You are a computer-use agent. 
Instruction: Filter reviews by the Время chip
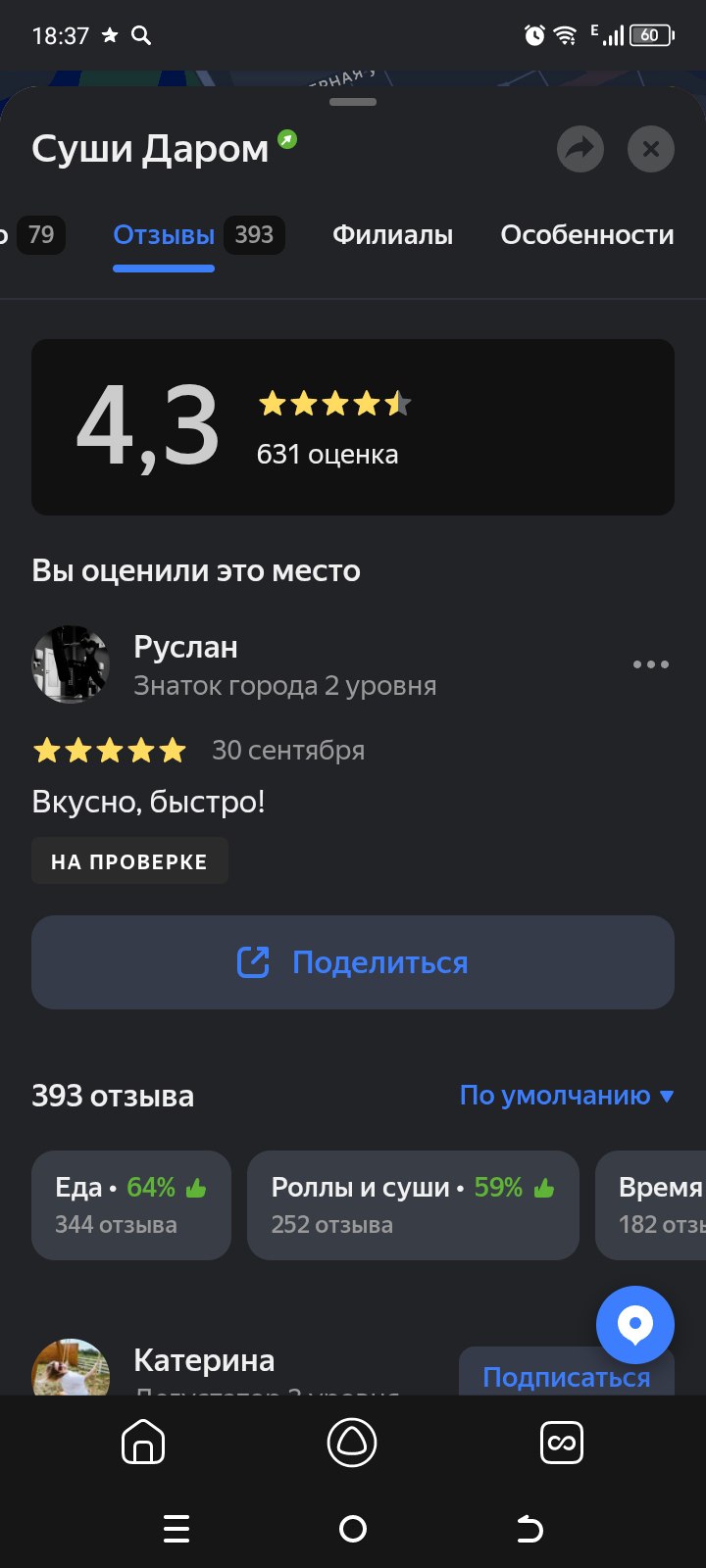pyautogui.click(x=652, y=1204)
